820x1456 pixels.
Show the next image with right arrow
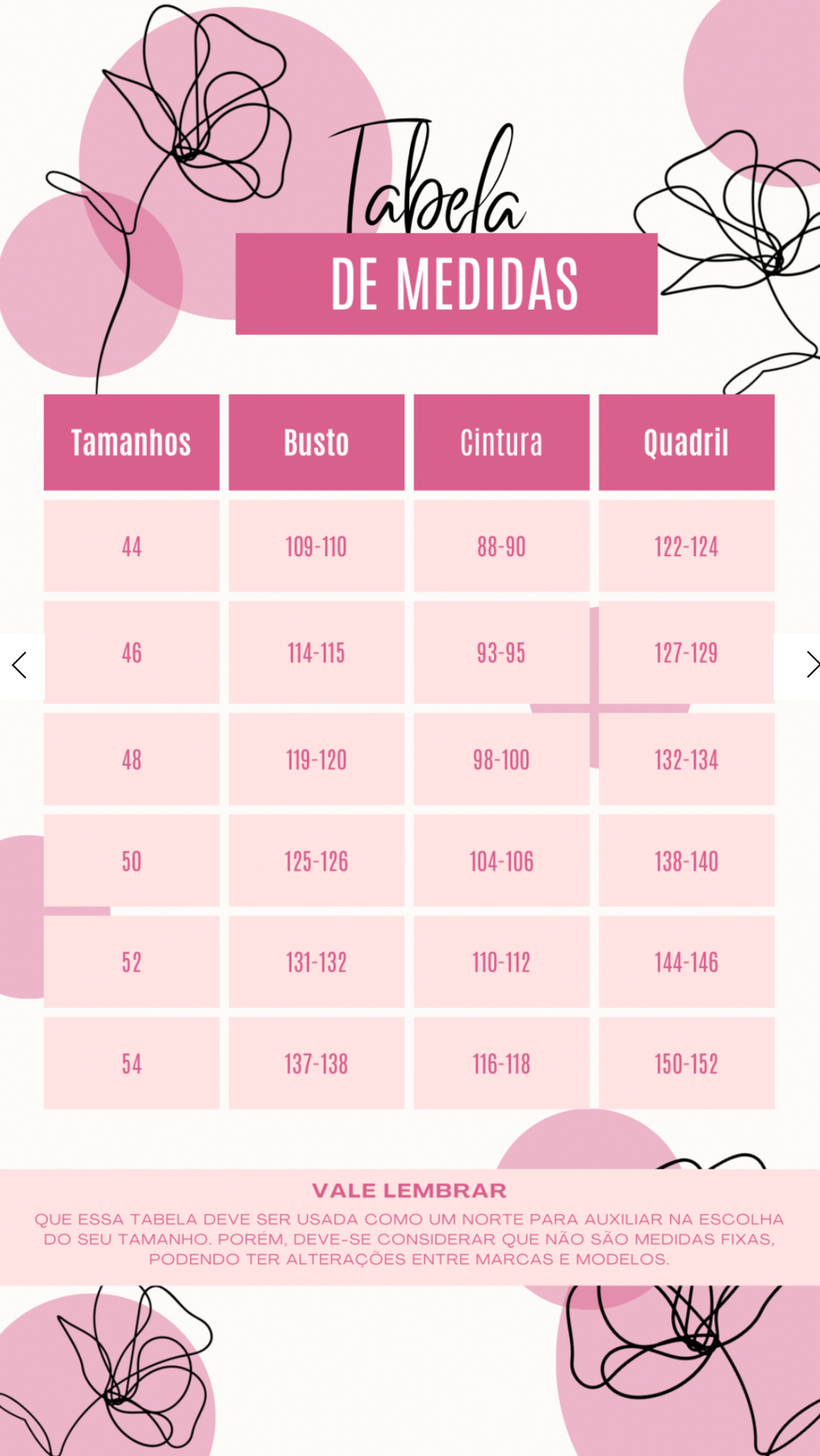click(801, 666)
